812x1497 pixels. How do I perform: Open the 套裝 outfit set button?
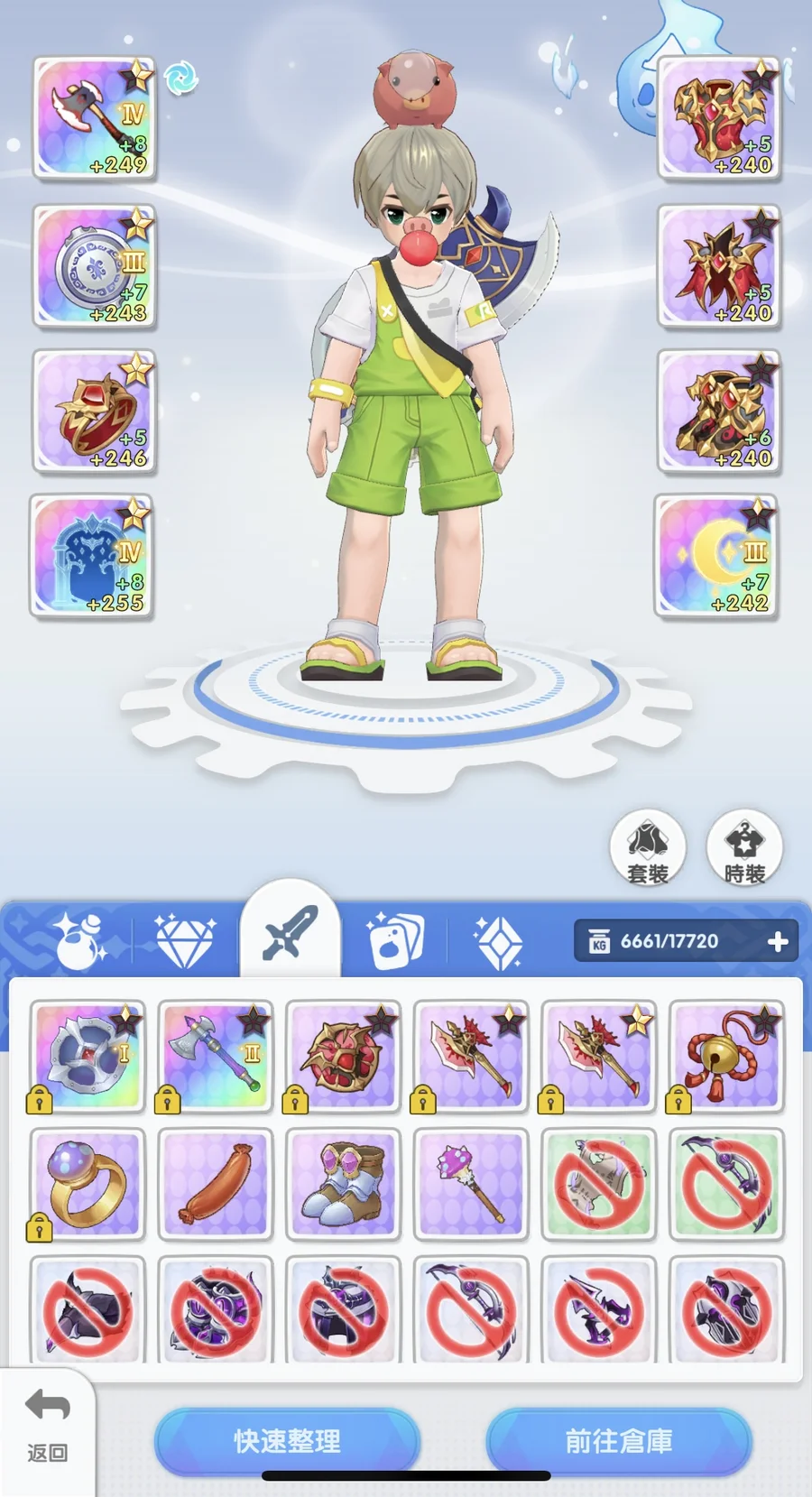point(648,848)
